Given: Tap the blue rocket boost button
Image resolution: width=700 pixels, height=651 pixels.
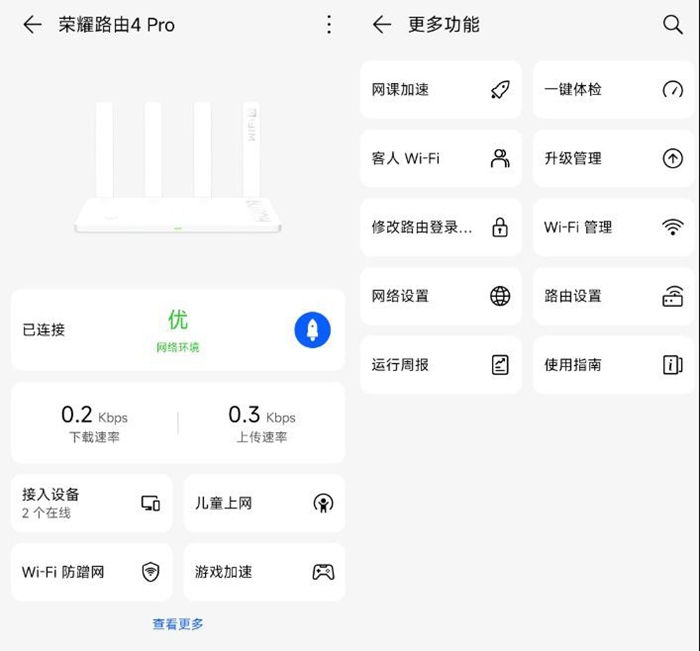Looking at the screenshot, I should pos(312,330).
